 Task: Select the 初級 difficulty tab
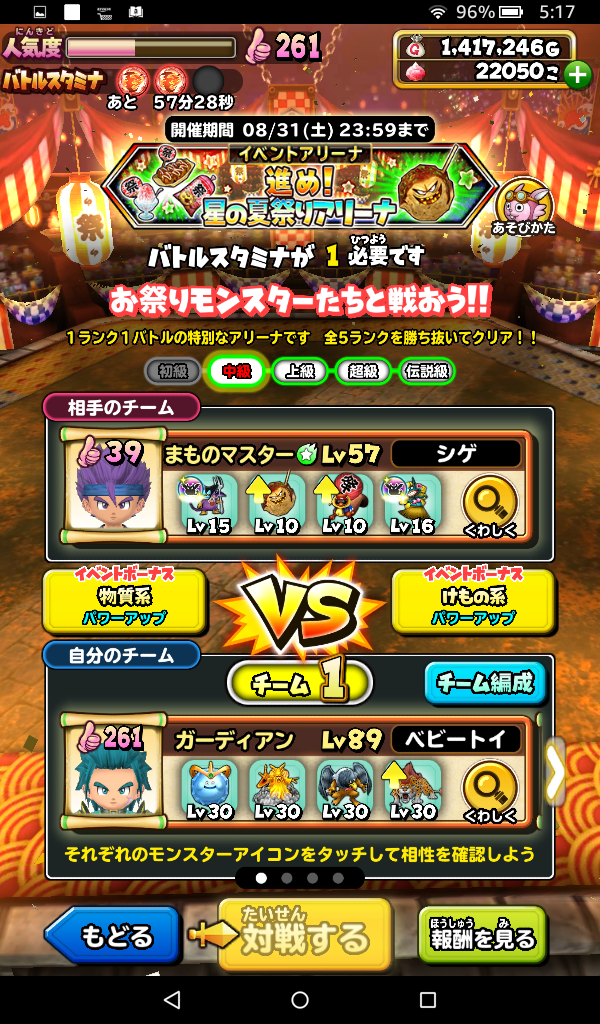(173, 371)
